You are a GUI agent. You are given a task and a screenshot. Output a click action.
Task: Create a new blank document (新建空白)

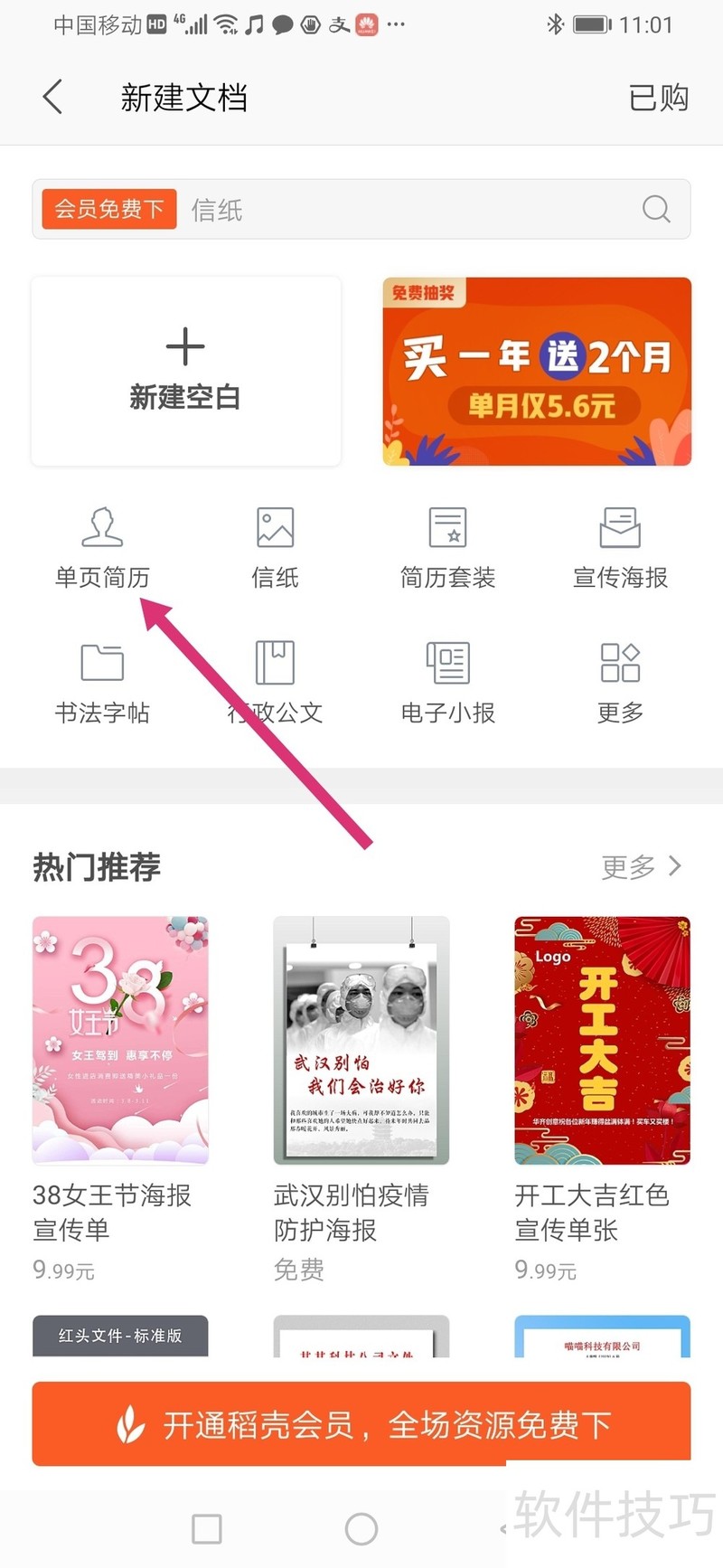(185, 371)
